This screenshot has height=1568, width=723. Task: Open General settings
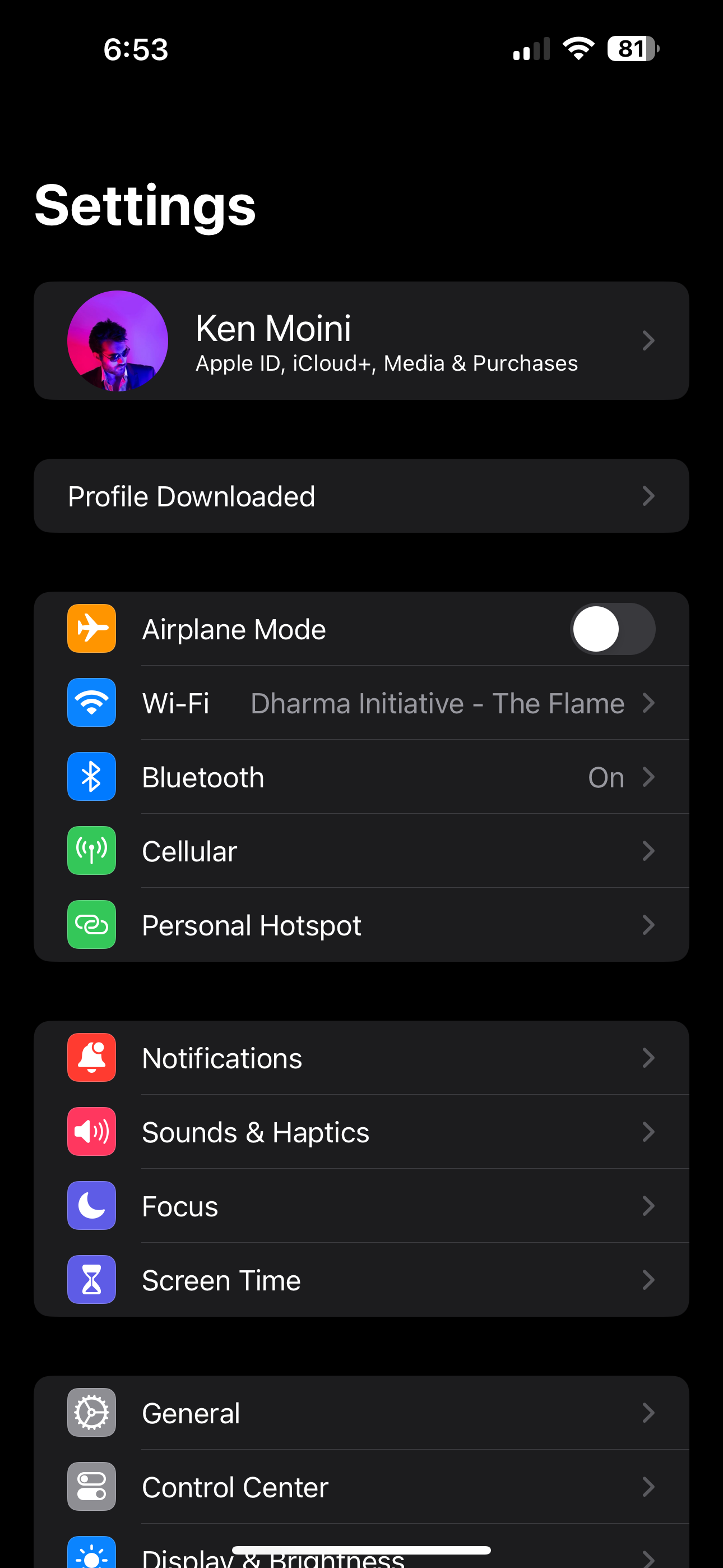pyautogui.click(x=361, y=1413)
